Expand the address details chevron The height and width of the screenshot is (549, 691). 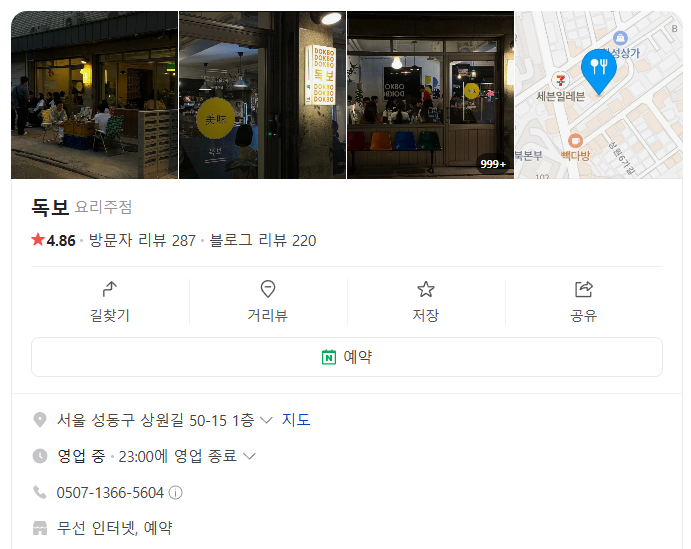tap(266, 421)
